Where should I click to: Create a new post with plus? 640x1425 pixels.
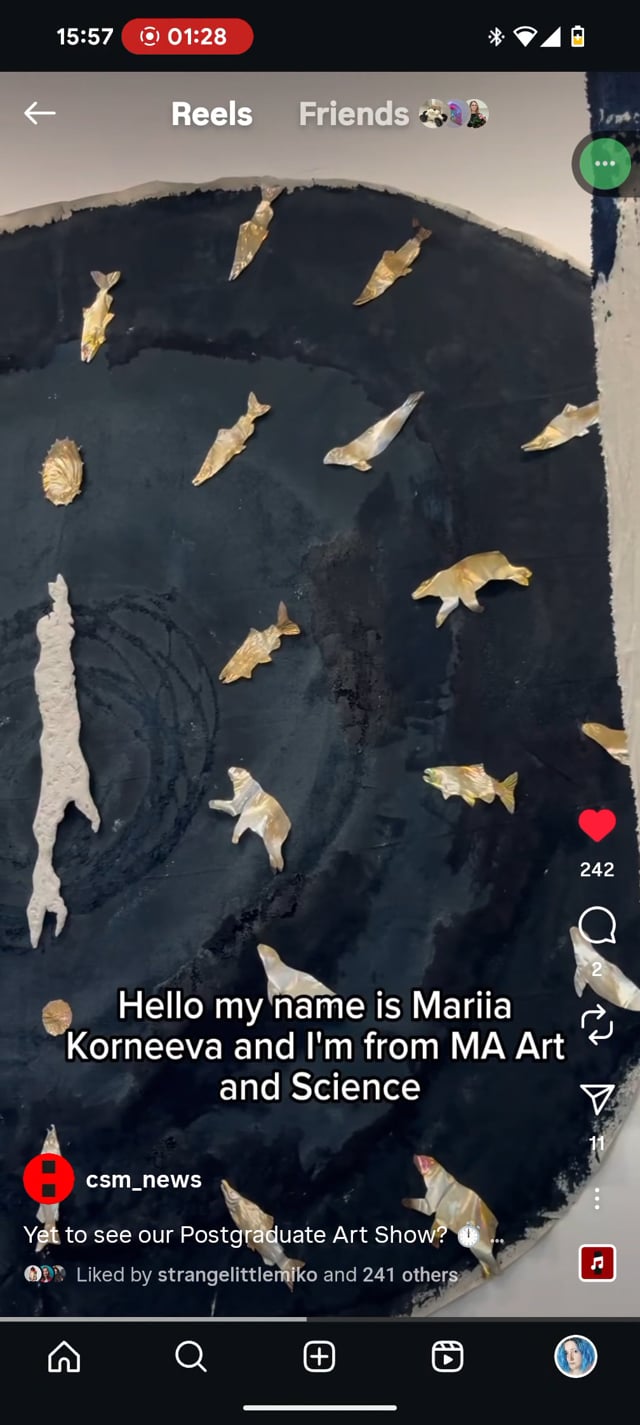[x=319, y=1357]
